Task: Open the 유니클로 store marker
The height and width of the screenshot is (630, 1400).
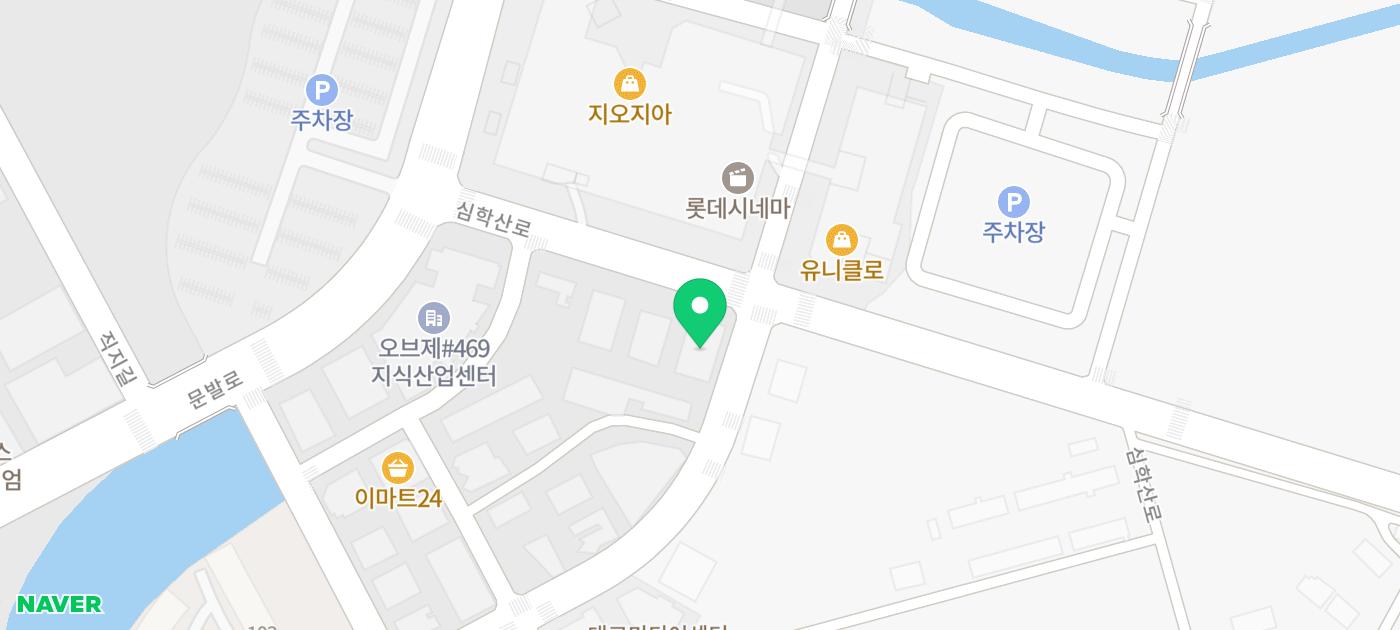Action: point(842,240)
